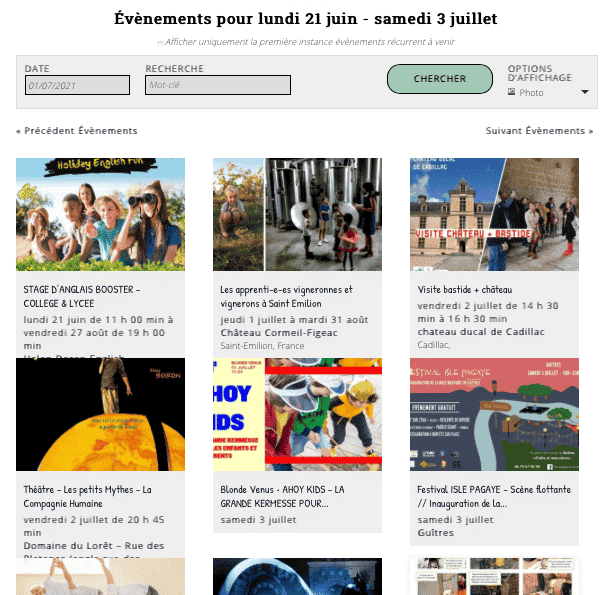Open Blonde Venus AHOY KIDS event photo
Screen dimensions: 613x595
[297, 414]
